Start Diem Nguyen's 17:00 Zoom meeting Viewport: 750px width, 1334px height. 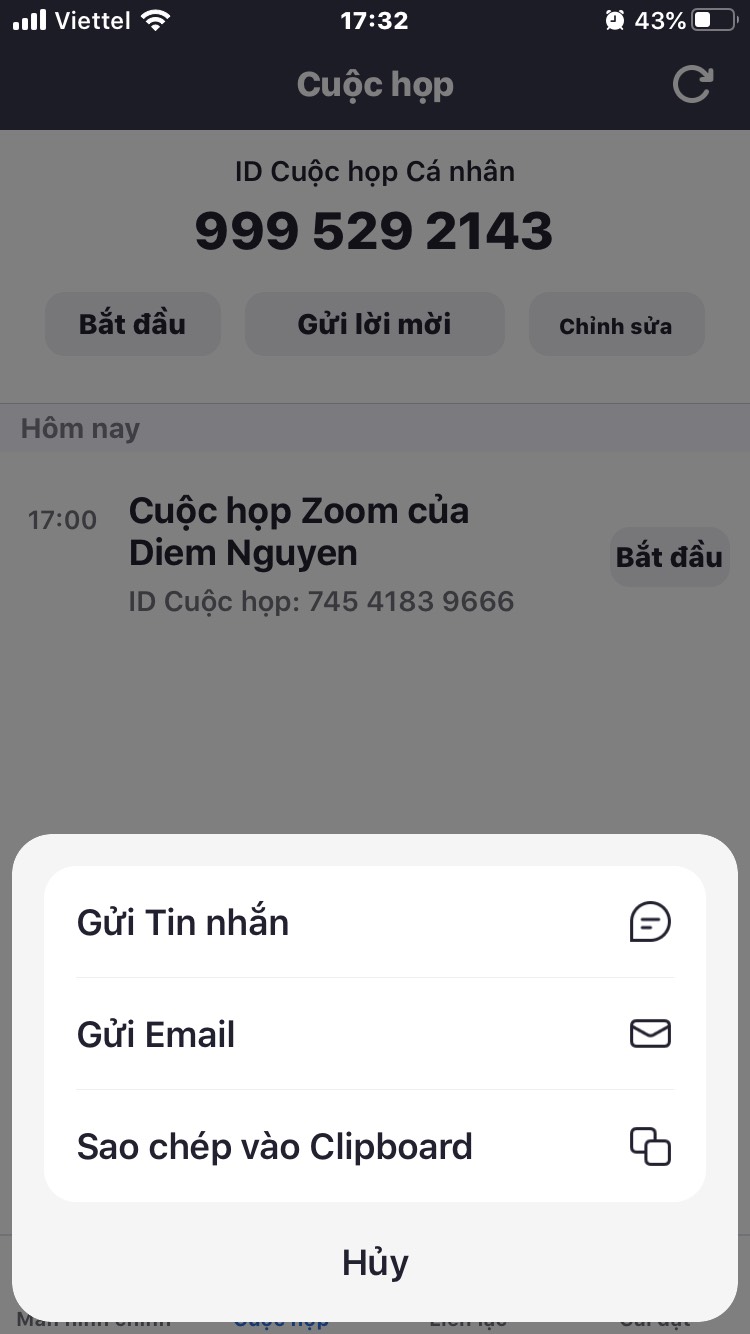(669, 556)
